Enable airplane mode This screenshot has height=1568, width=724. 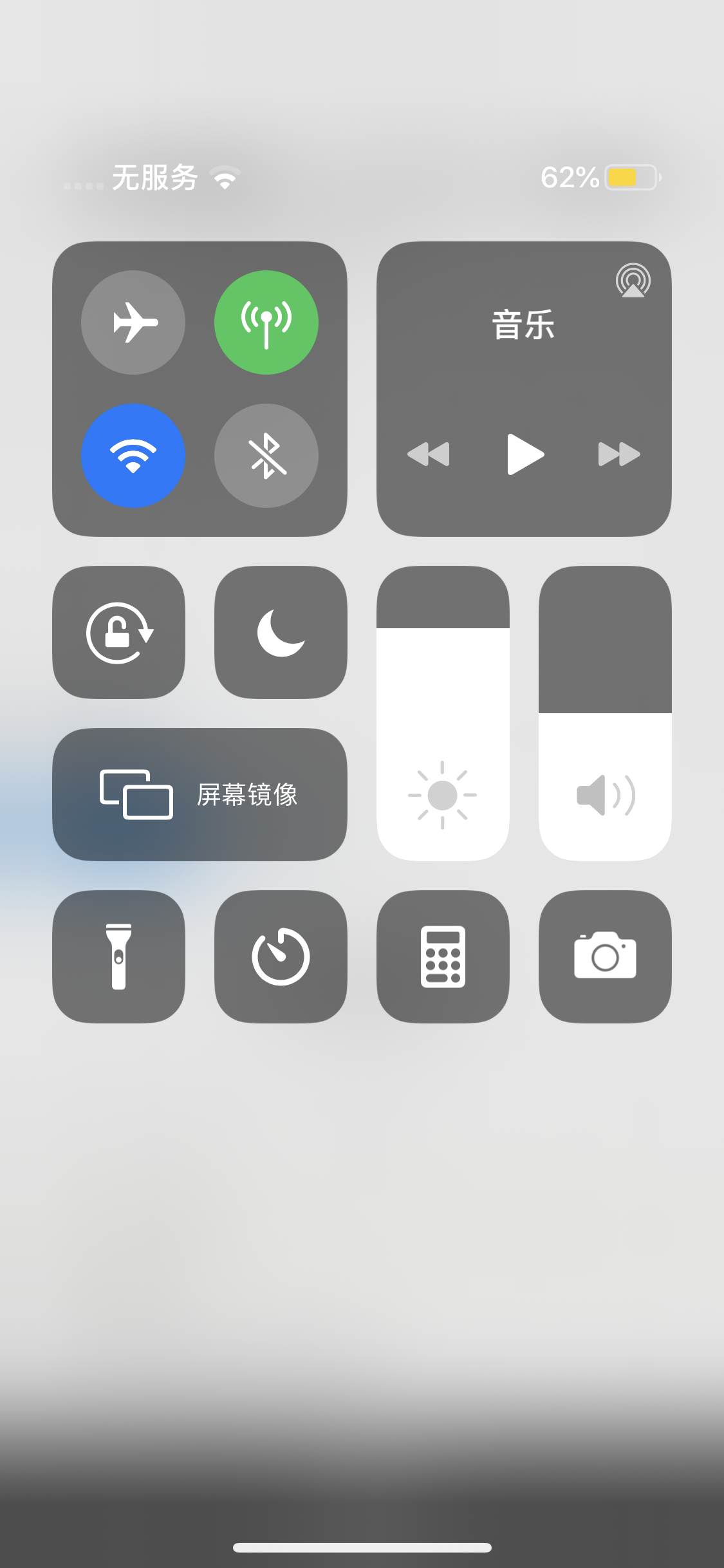tap(133, 322)
